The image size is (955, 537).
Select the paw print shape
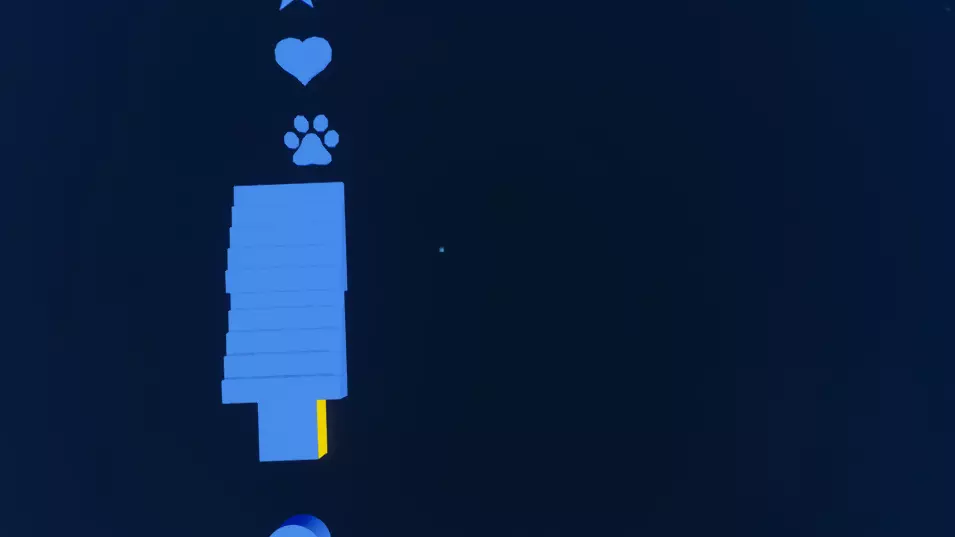311,140
